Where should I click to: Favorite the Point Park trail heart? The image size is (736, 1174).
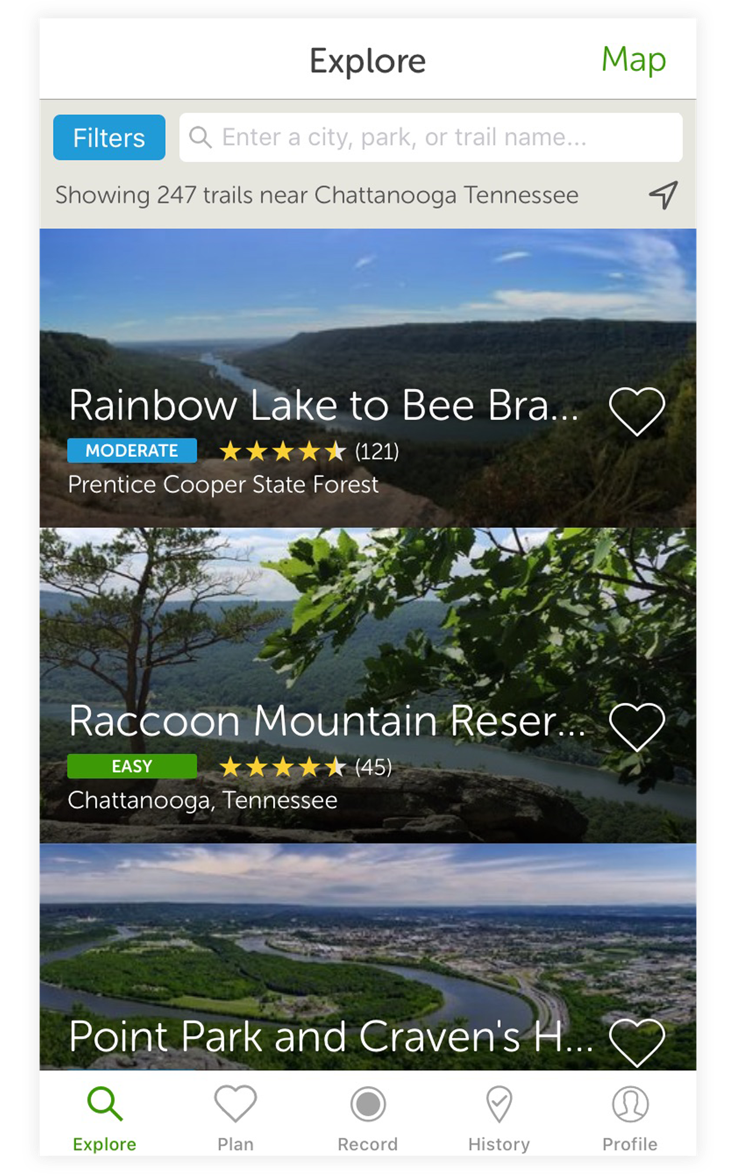637,1042
